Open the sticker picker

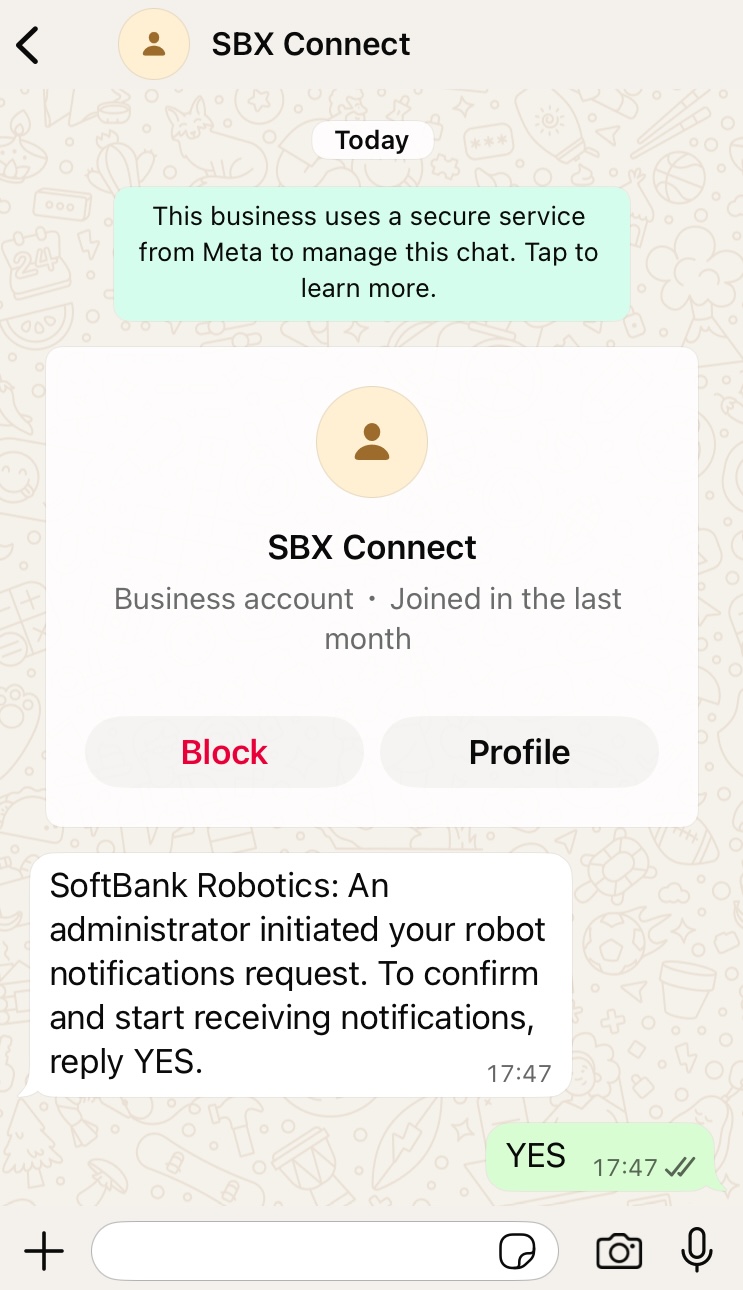point(517,1251)
